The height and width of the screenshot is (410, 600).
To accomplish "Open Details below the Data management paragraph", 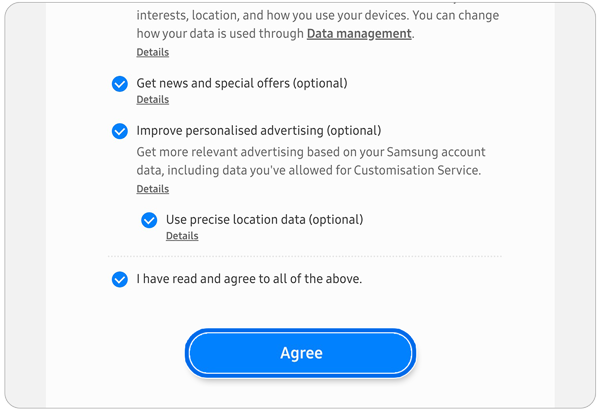I will click(152, 52).
